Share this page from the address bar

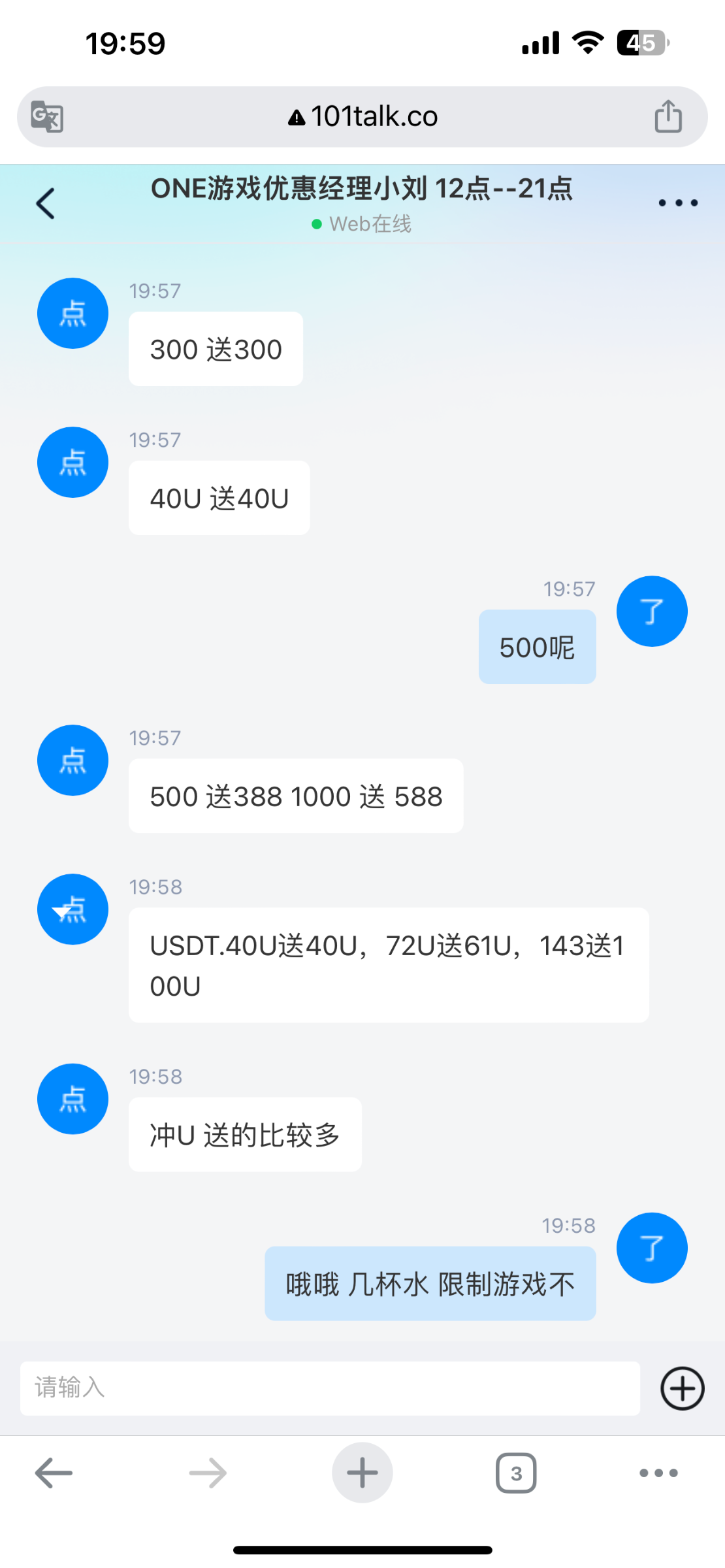pyautogui.click(x=668, y=117)
